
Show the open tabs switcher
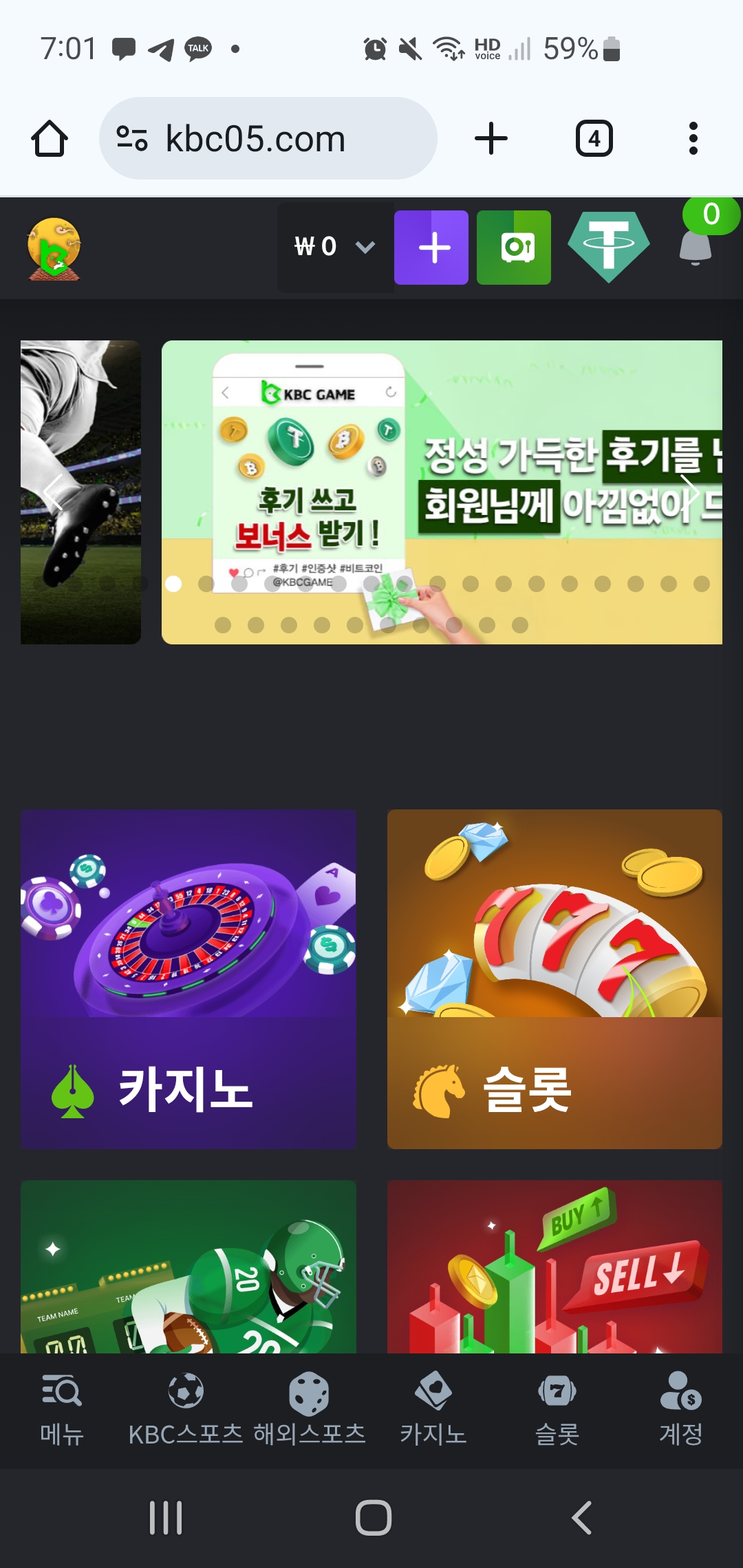click(594, 139)
